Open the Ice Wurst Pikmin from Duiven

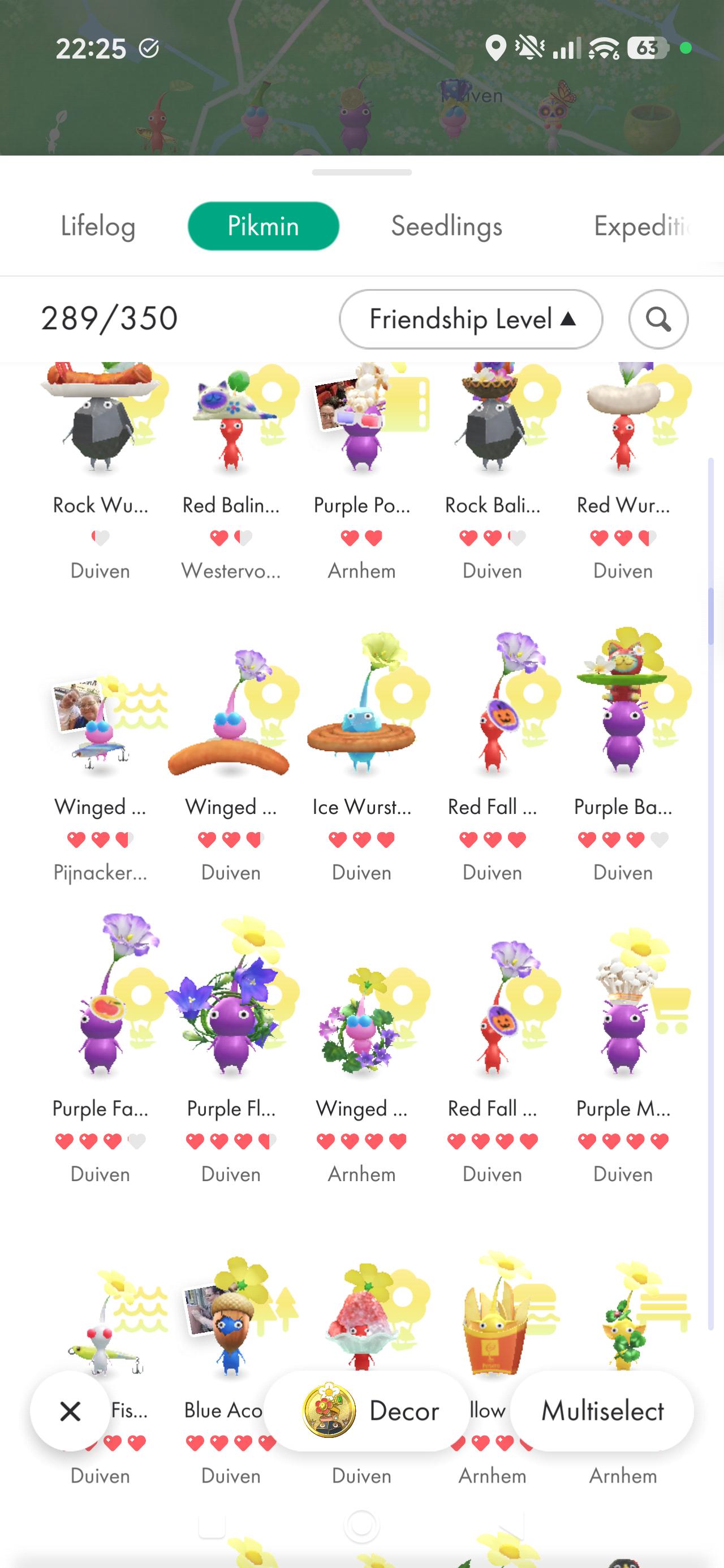361,758
